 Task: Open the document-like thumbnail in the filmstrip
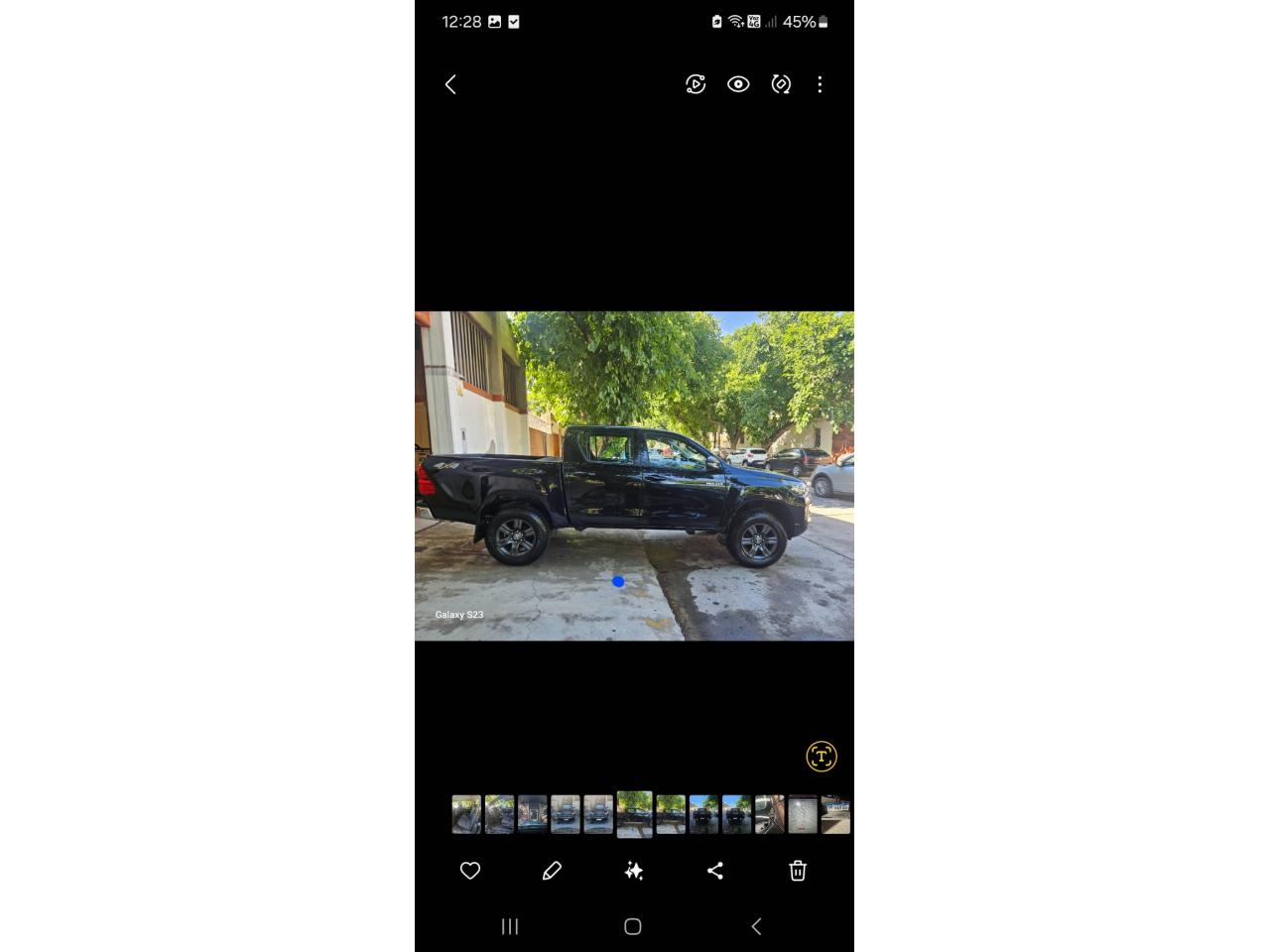coord(803,814)
